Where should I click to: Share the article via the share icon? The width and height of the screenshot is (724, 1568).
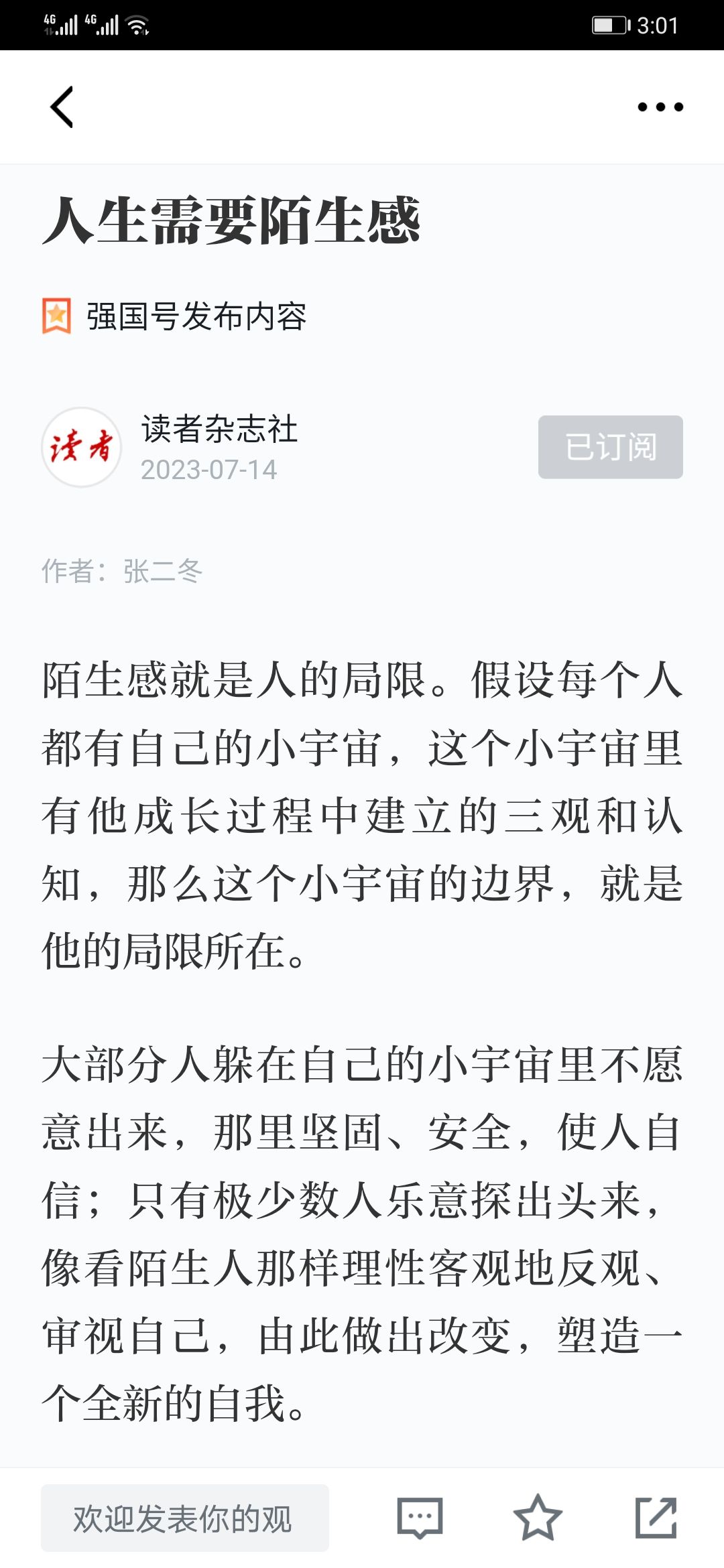point(655,1518)
